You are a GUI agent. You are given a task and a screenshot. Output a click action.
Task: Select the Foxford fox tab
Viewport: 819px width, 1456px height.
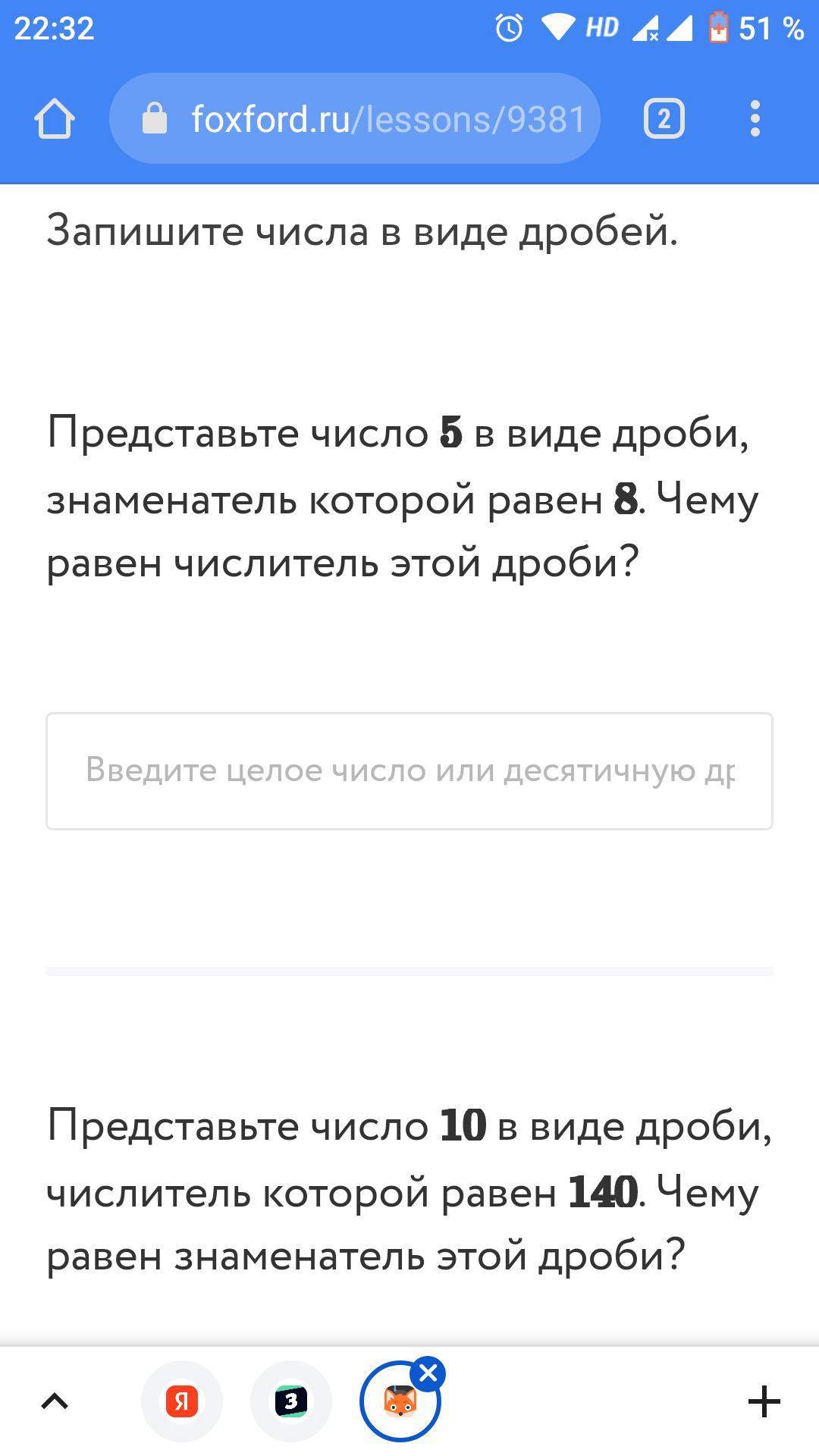tap(400, 1403)
